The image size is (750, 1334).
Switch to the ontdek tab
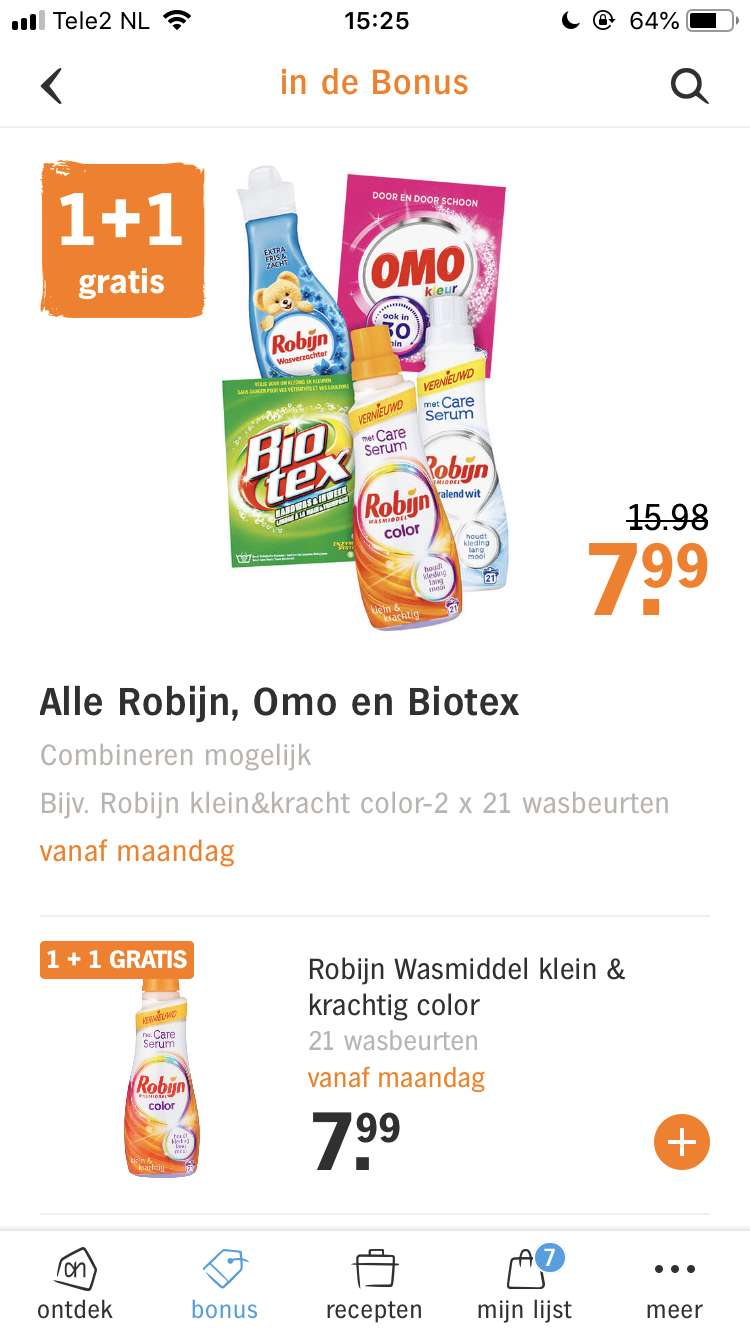[75, 1283]
